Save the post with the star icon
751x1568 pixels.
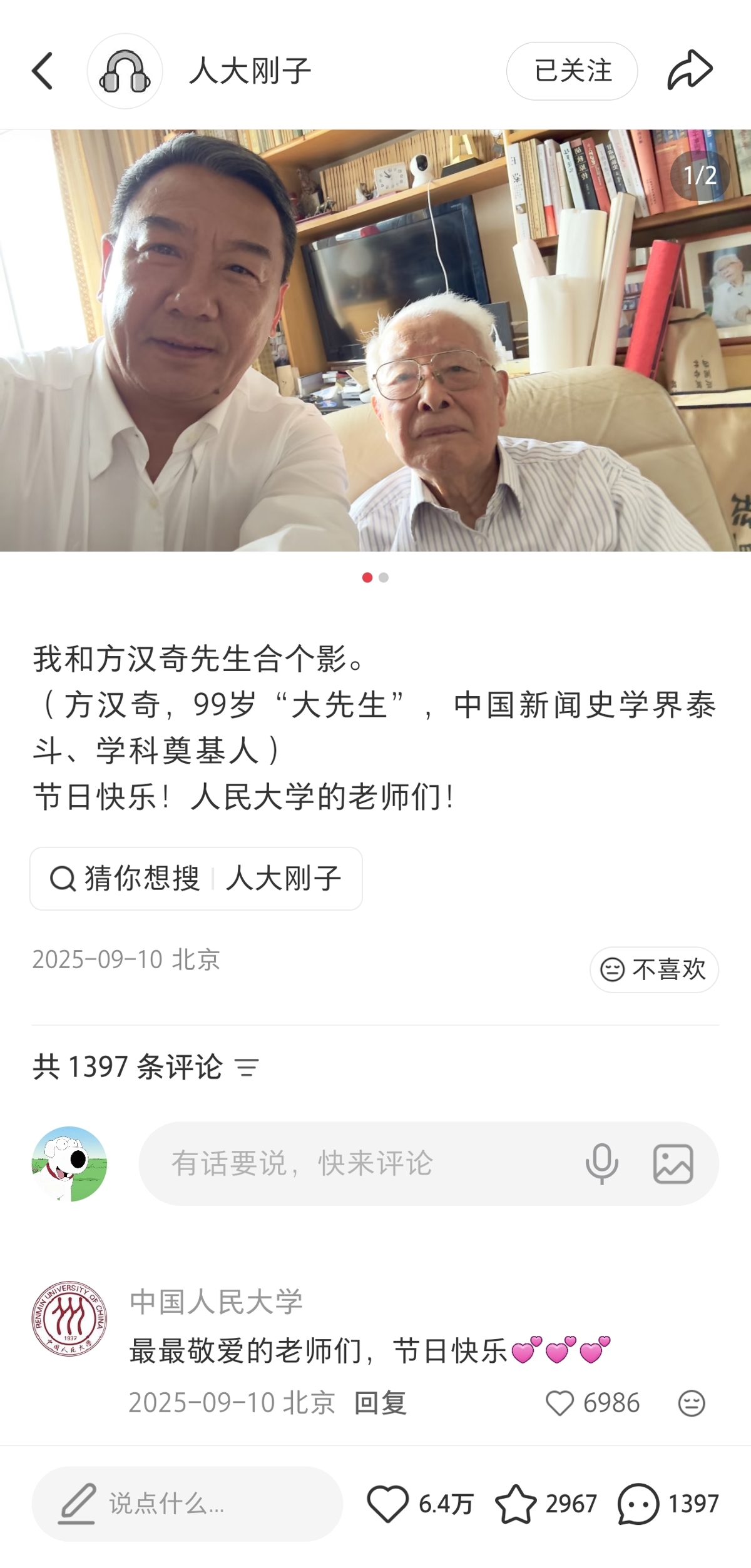pyautogui.click(x=516, y=1504)
